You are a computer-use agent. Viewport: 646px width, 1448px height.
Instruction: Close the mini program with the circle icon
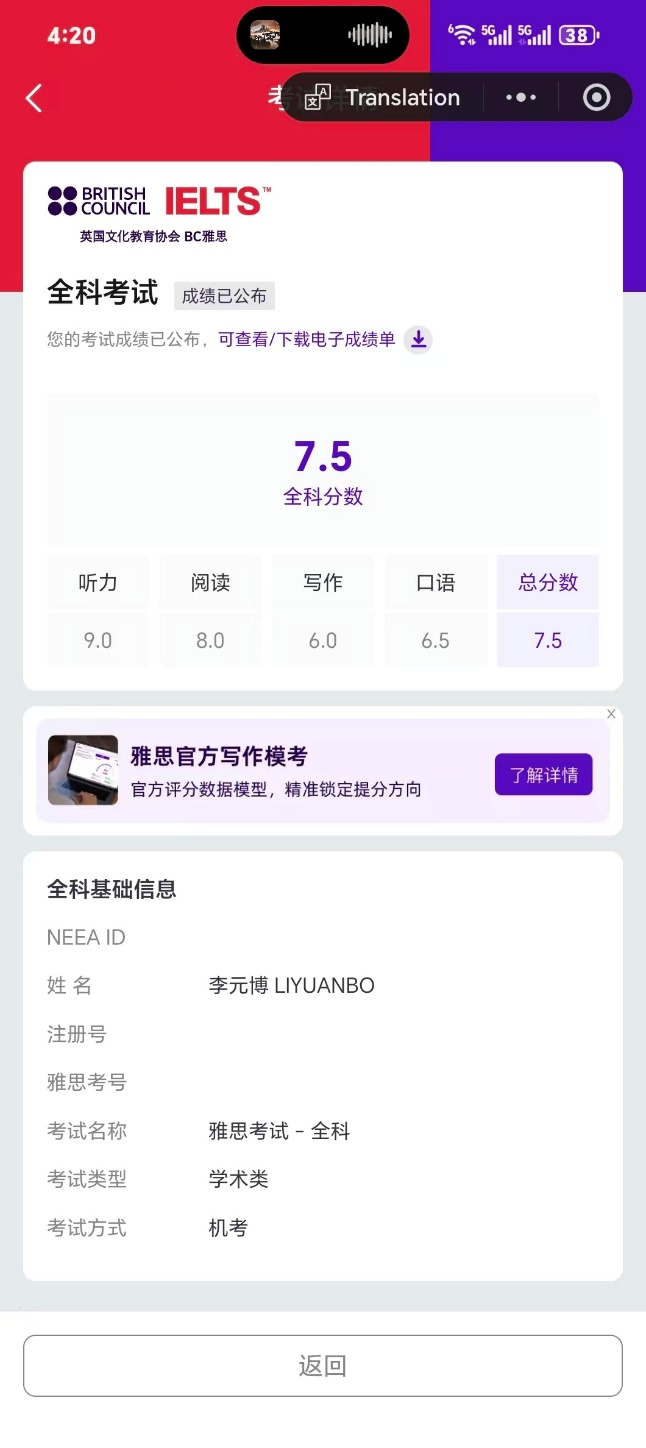[597, 98]
